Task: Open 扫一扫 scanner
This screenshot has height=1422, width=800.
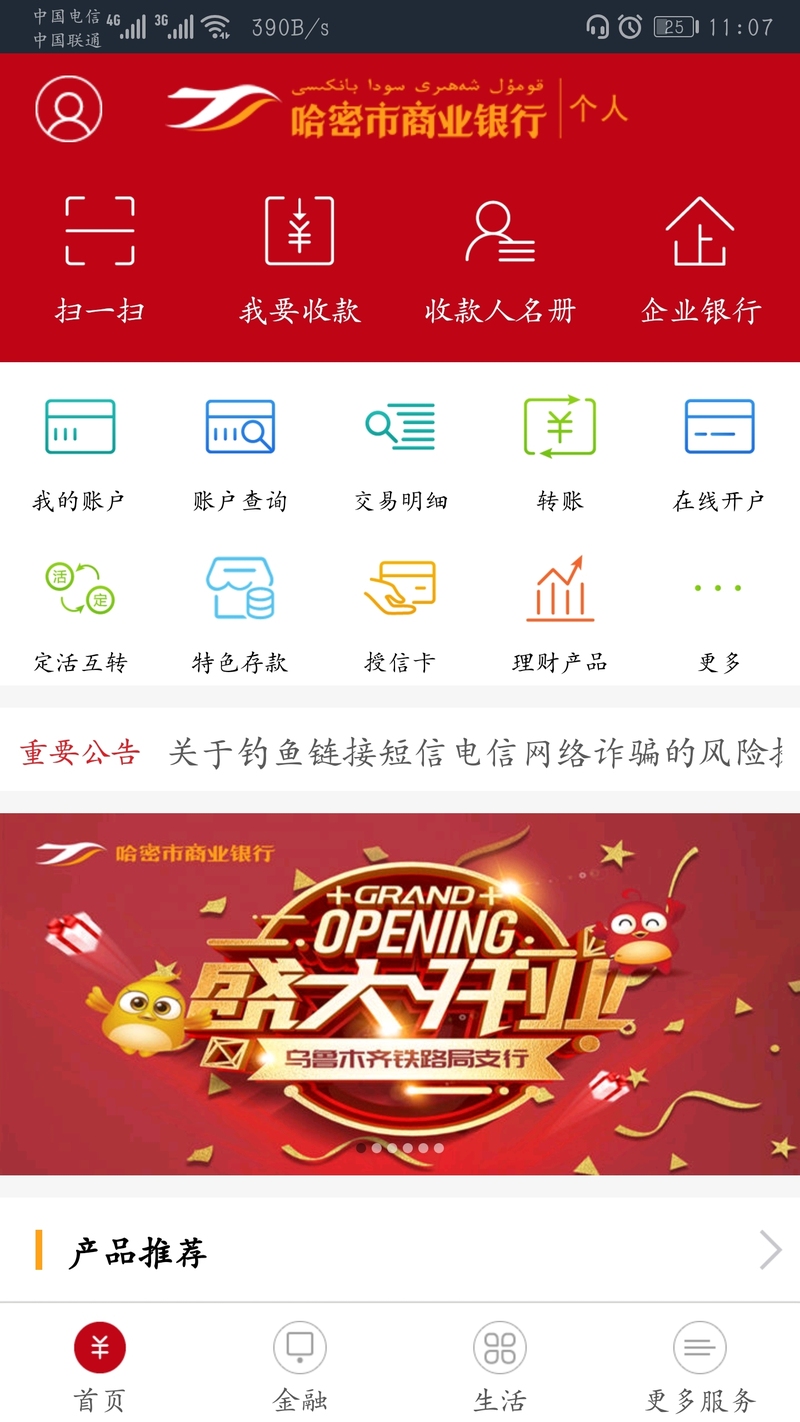Action: click(x=100, y=260)
